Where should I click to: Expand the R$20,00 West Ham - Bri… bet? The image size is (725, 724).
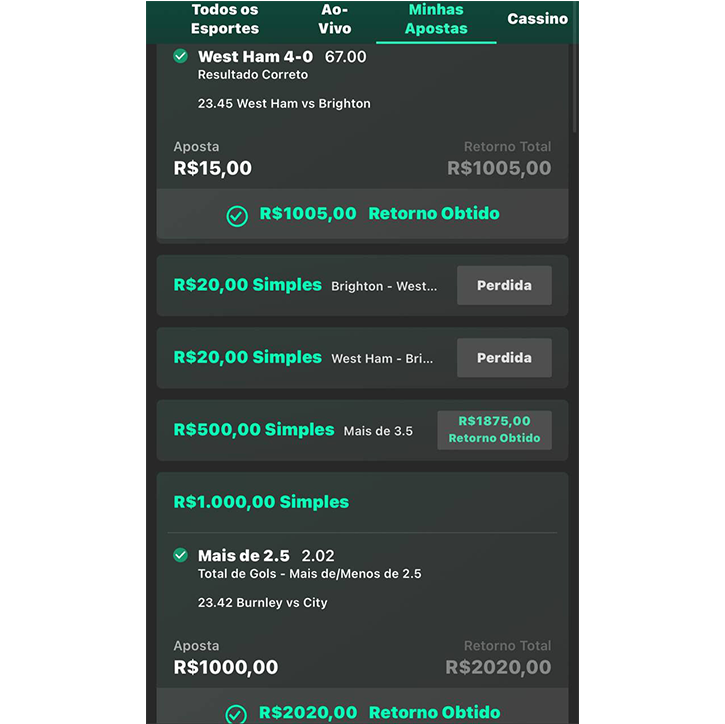click(x=305, y=358)
